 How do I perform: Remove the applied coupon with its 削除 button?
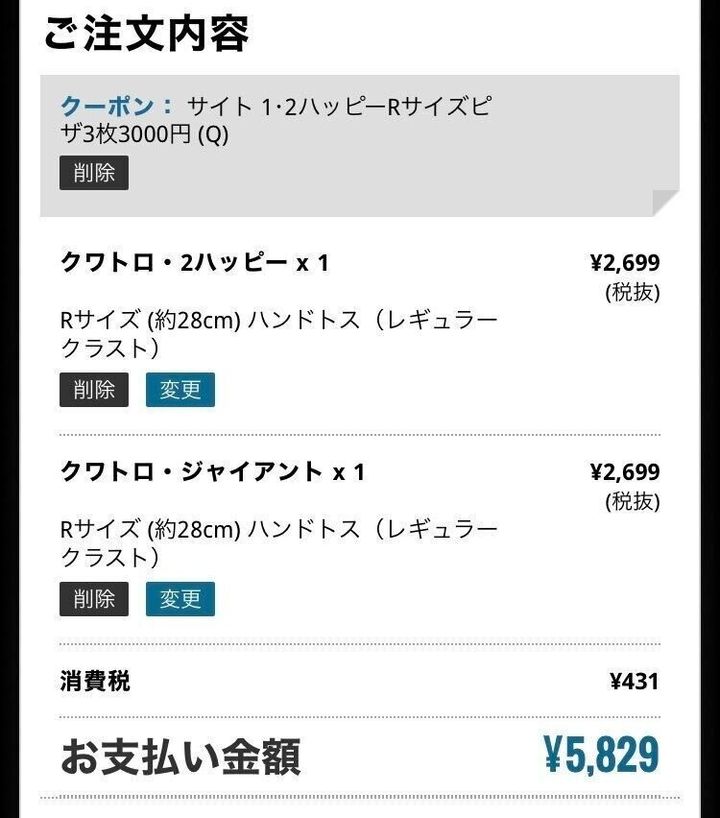[x=94, y=172]
